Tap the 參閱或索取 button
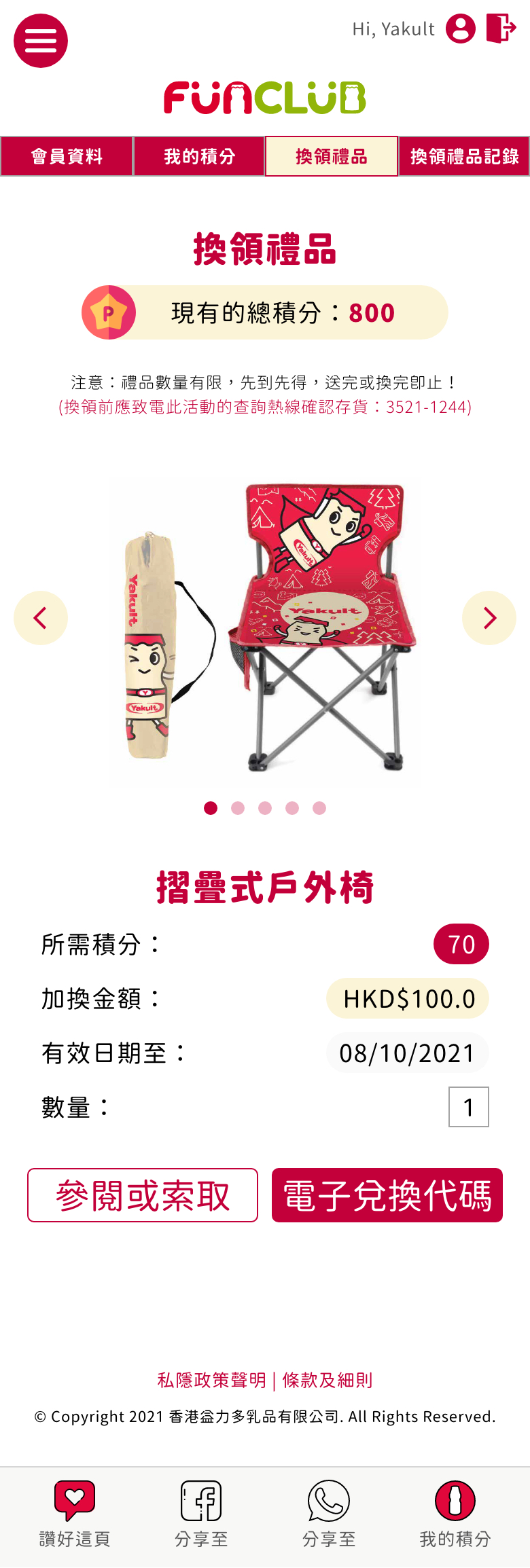Screen dimensions: 530x1568 143,1195
